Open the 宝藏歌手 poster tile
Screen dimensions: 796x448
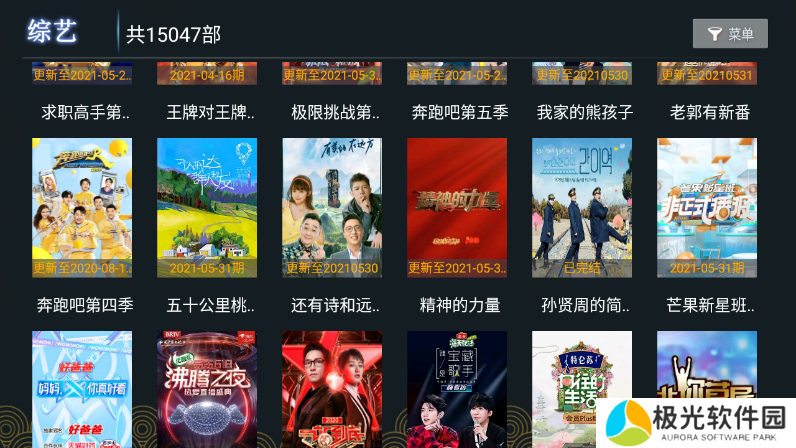pos(457,390)
